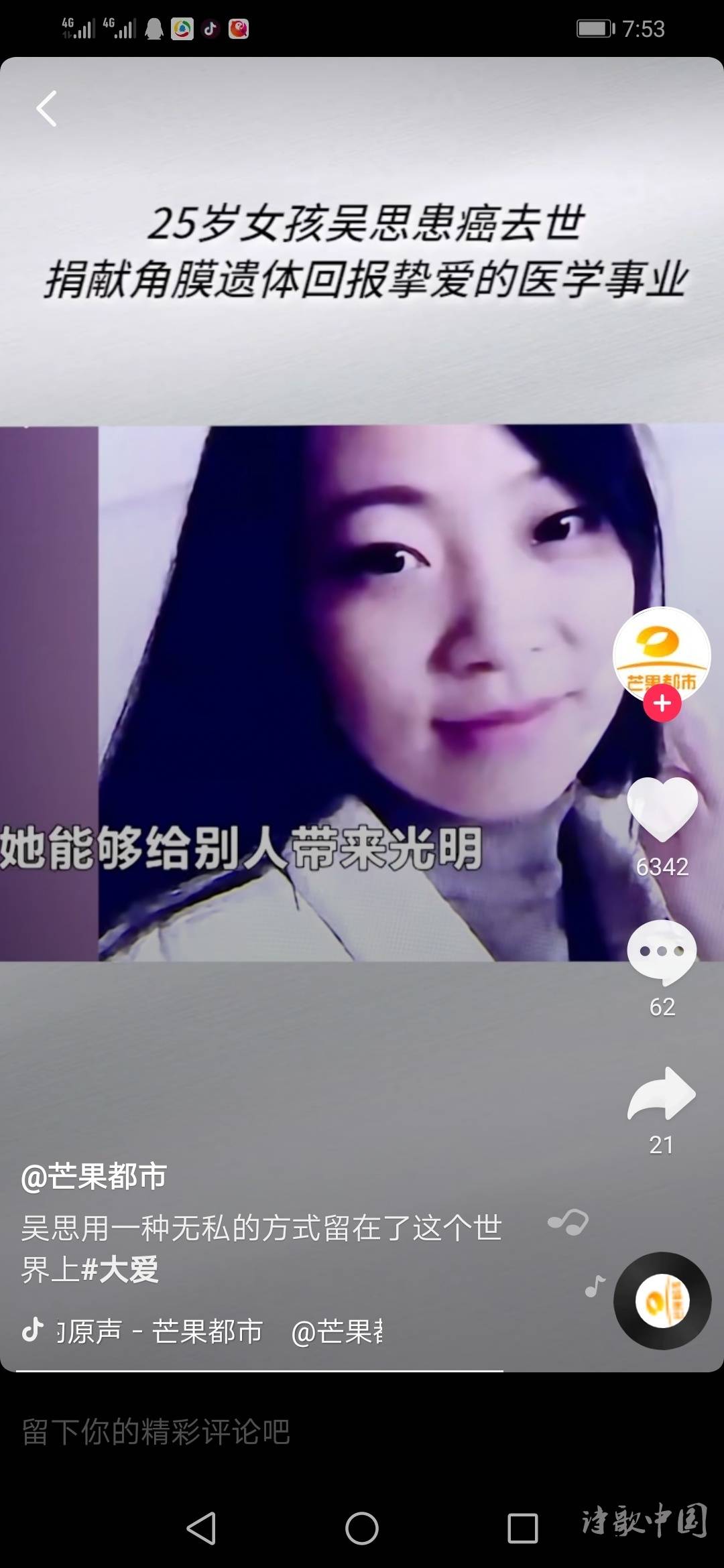Follow 芒果都市 with the red plus button
Screen dimensions: 724x1568
pyautogui.click(x=662, y=703)
